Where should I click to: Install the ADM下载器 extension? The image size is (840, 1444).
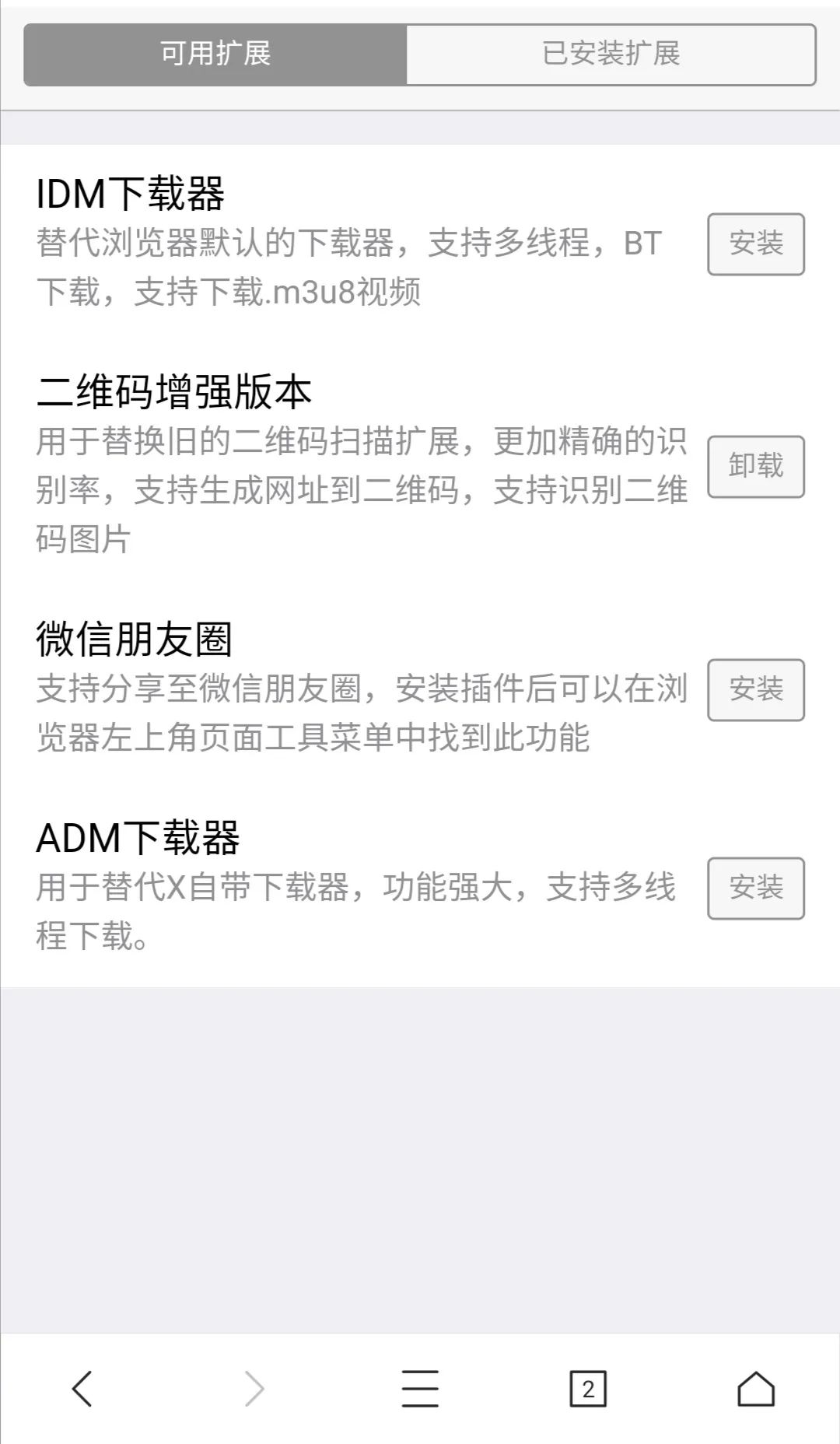pos(755,888)
